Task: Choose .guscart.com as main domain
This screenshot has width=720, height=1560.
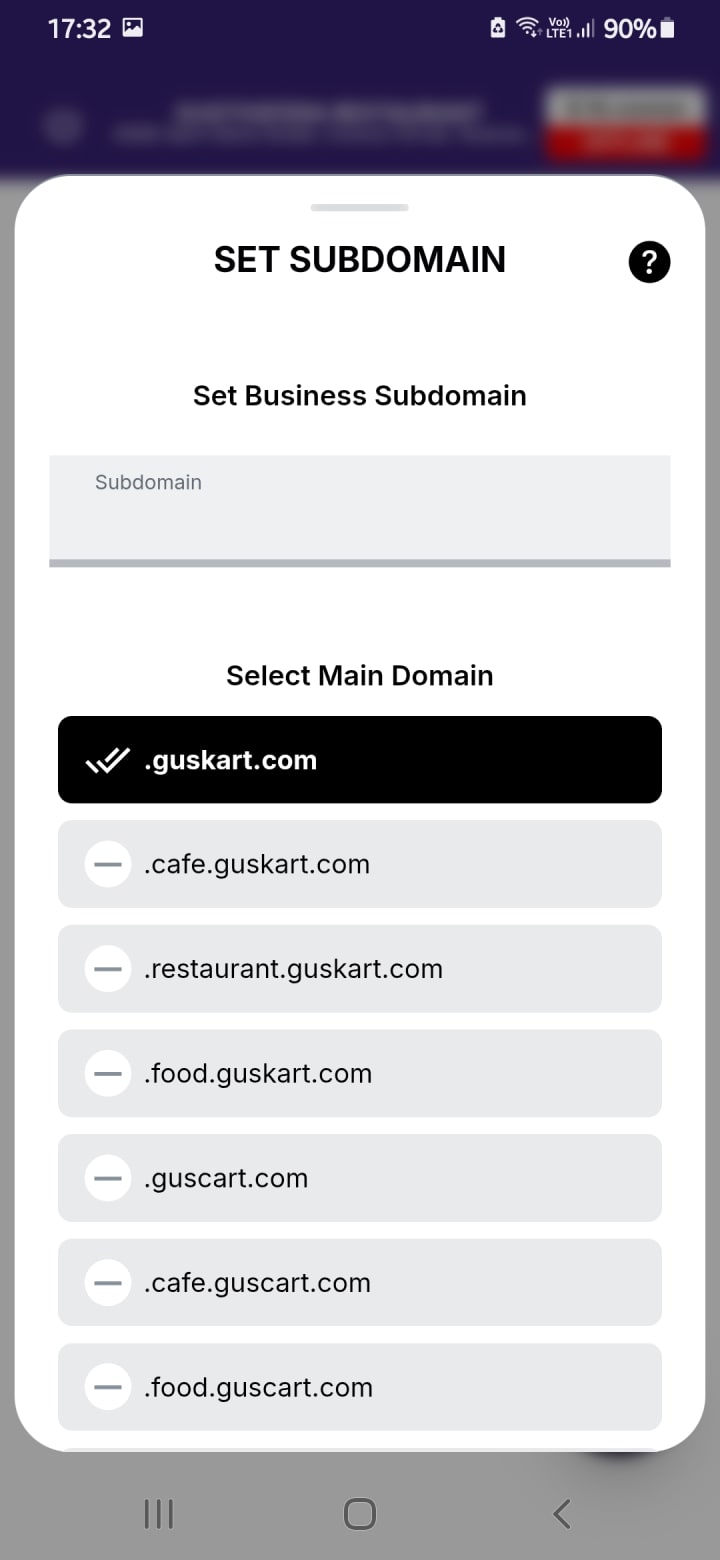Action: click(x=360, y=1178)
